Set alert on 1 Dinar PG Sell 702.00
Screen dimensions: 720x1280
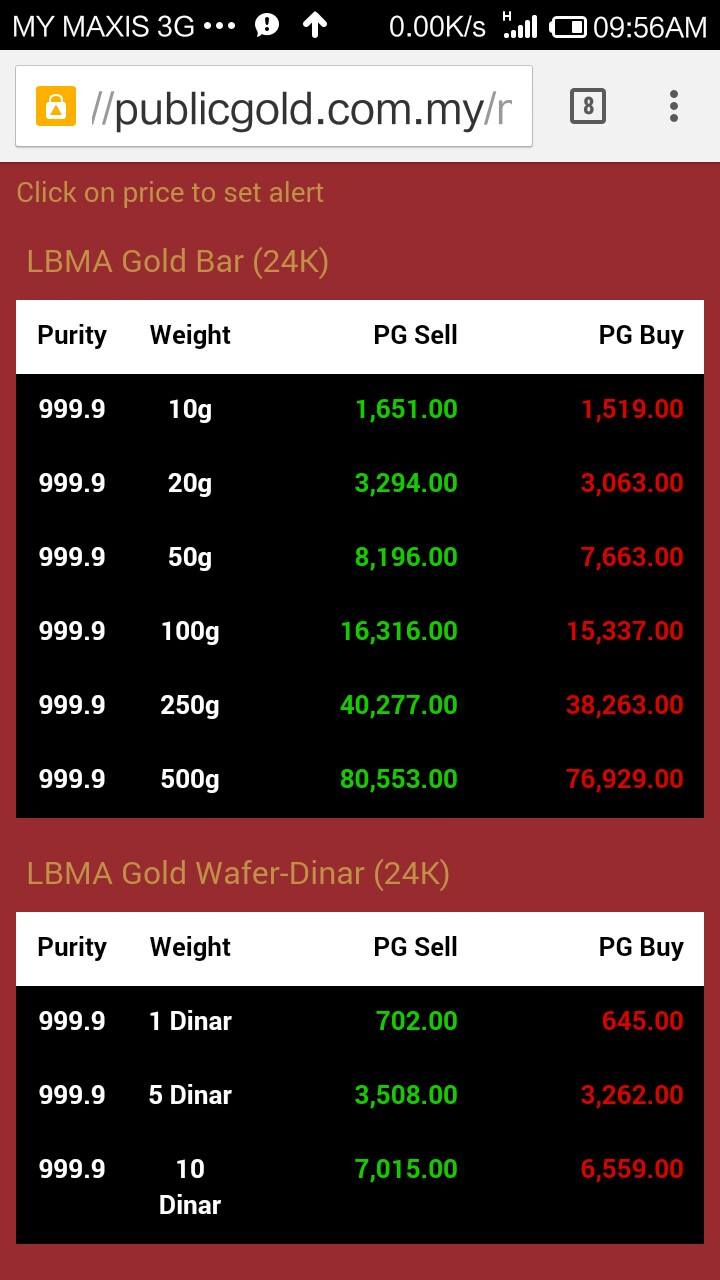[417, 1021]
